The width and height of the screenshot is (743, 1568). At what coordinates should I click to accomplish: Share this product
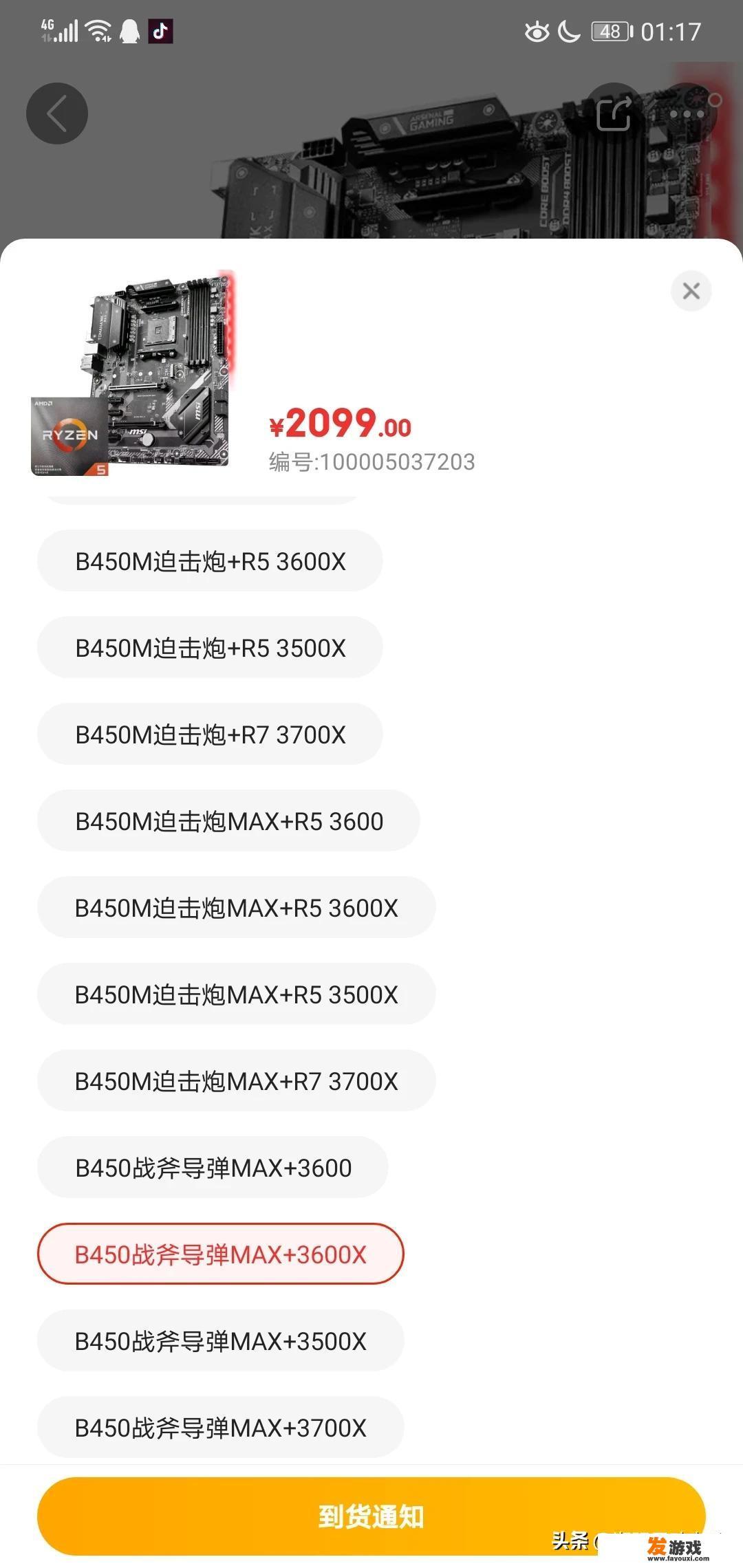(x=613, y=113)
